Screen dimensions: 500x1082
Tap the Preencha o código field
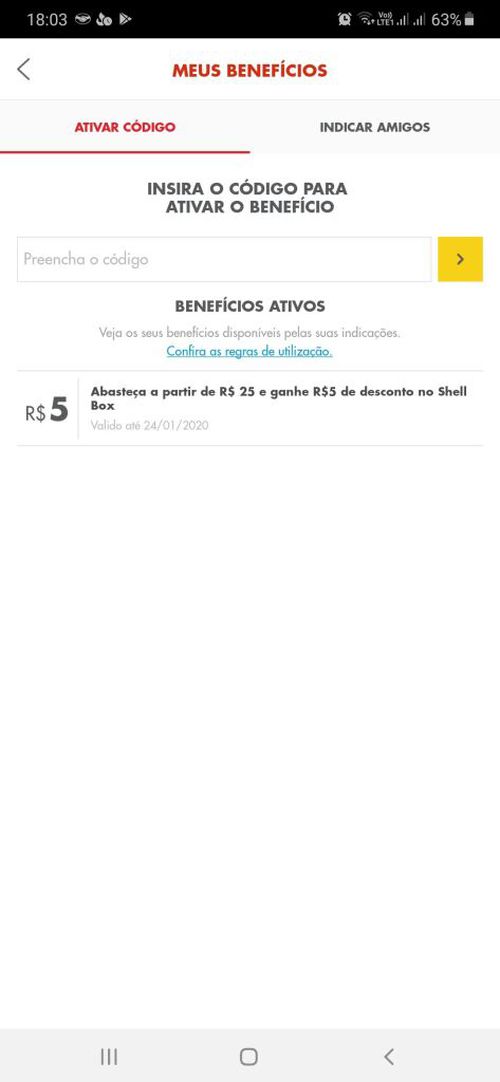(x=224, y=259)
